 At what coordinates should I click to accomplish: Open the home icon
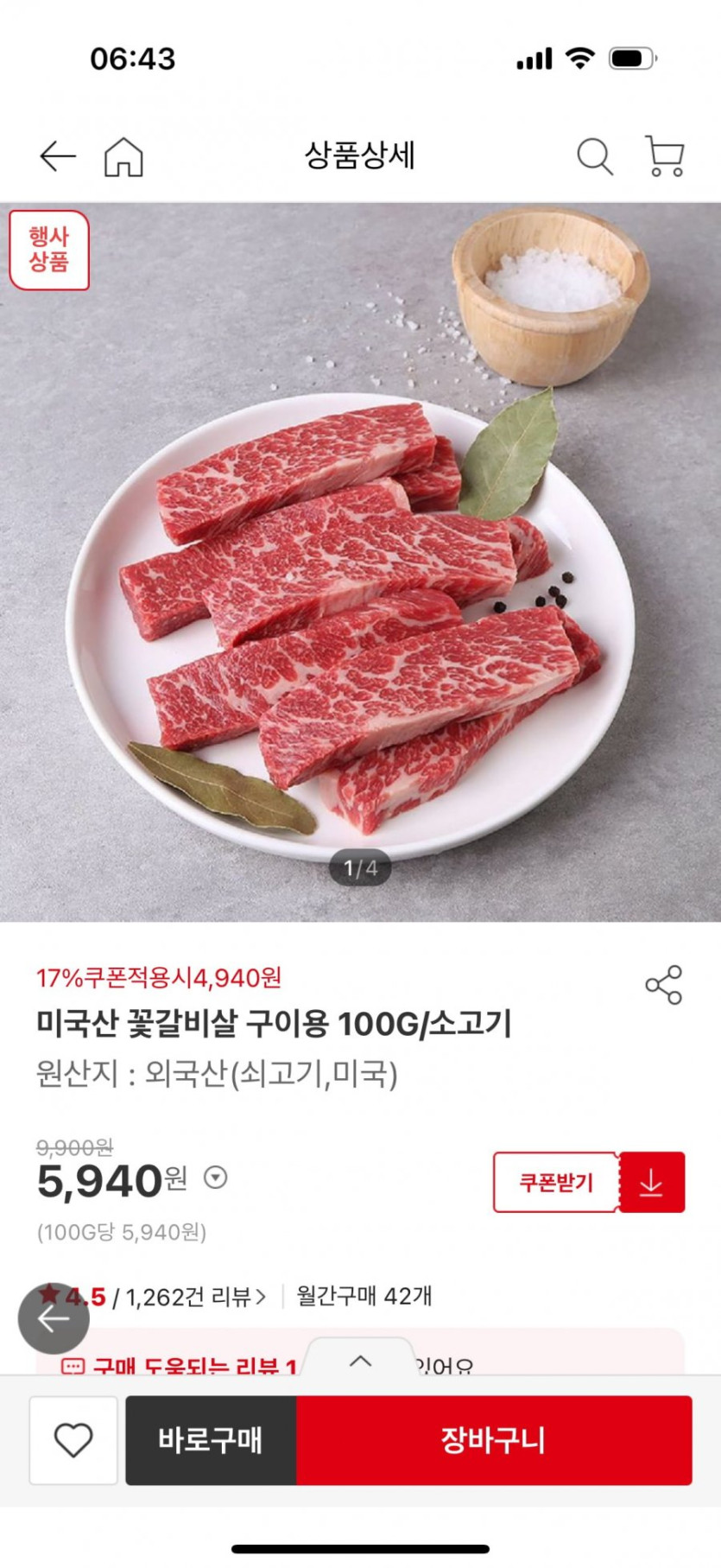pyautogui.click(x=123, y=157)
